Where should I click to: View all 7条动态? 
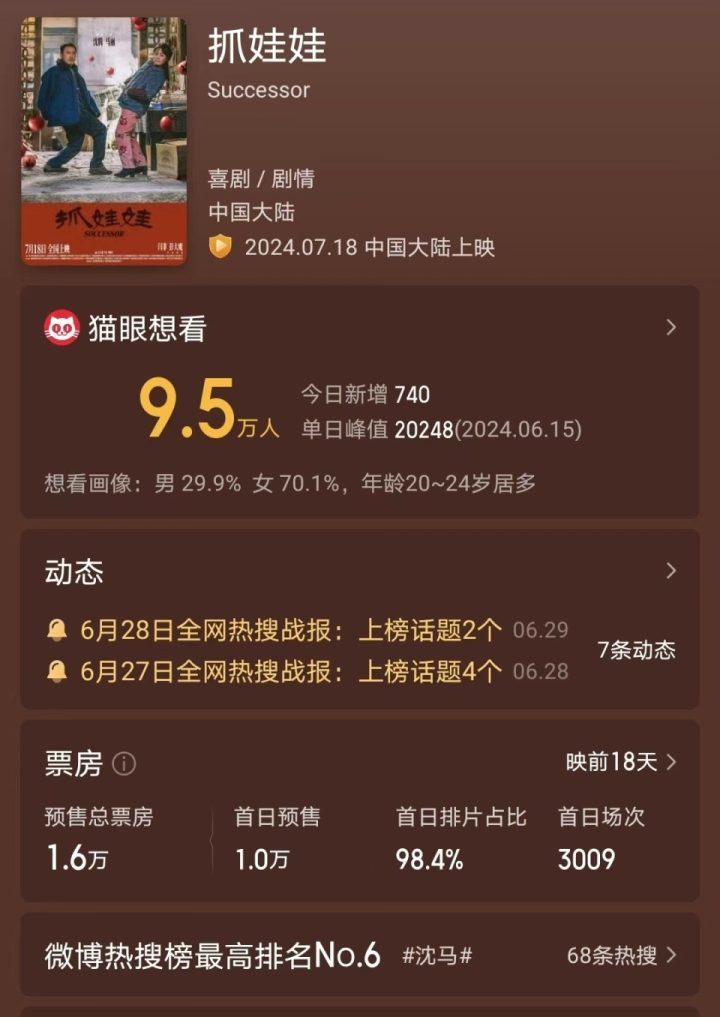[636, 650]
